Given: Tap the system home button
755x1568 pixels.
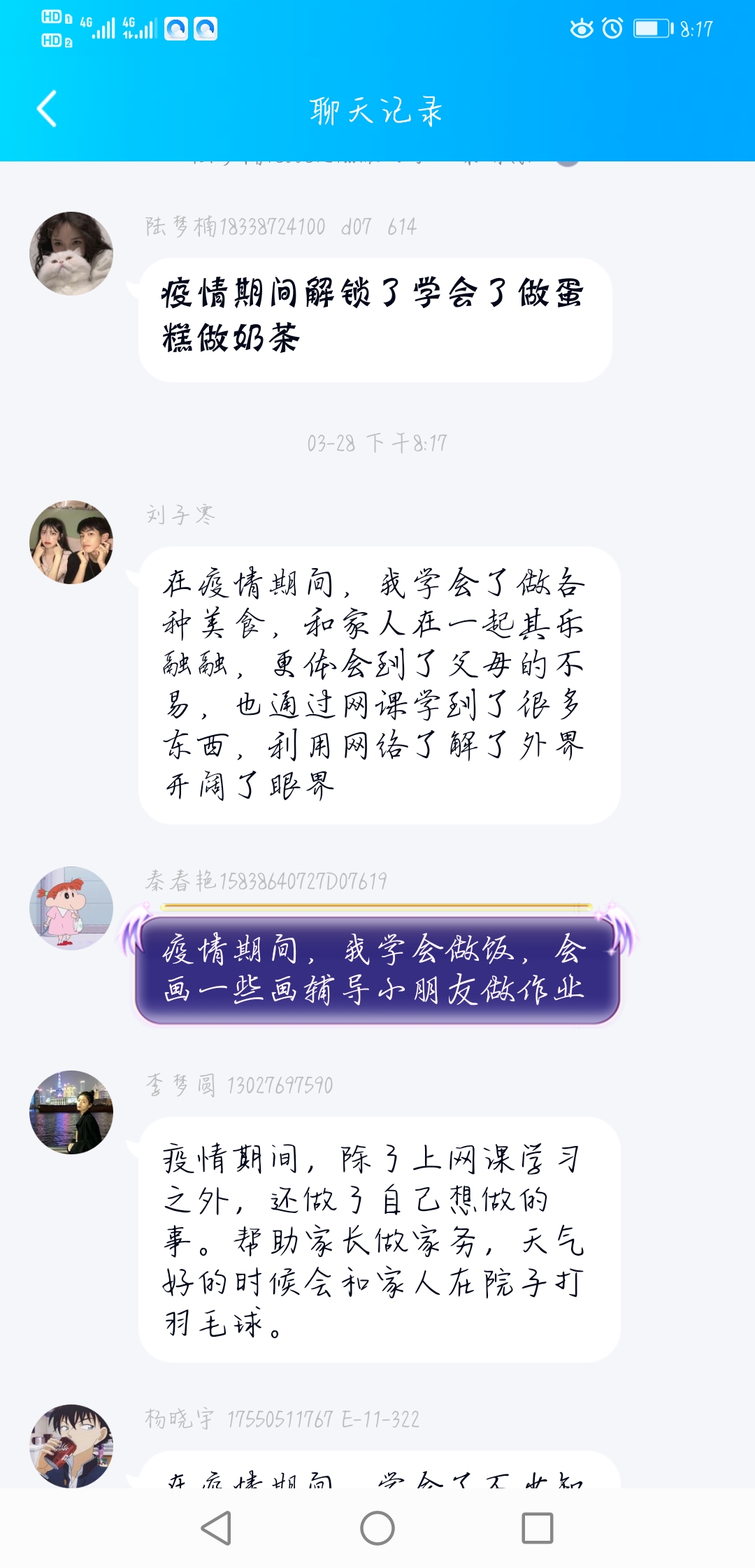Looking at the screenshot, I should 377,1528.
